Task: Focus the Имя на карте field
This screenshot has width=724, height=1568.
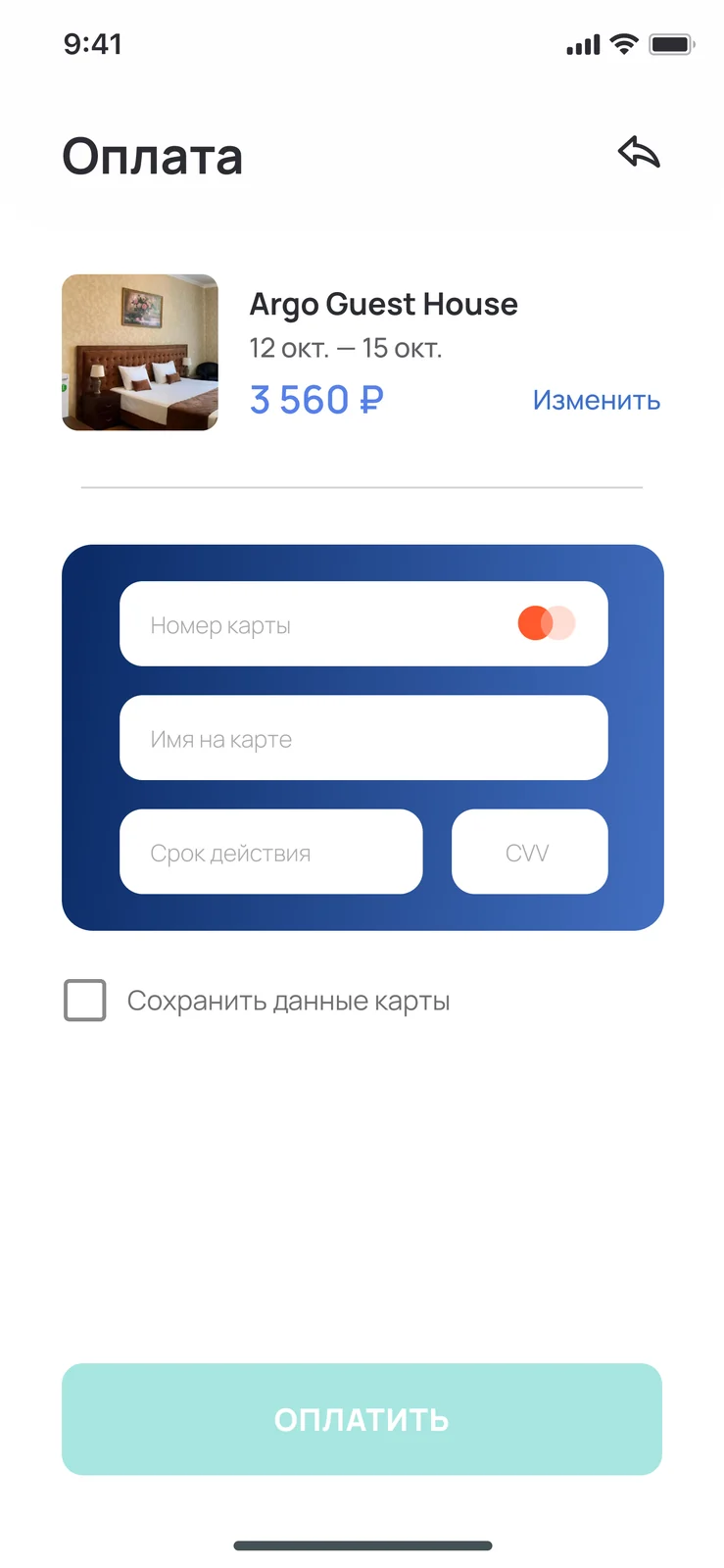Action: pyautogui.click(x=363, y=737)
